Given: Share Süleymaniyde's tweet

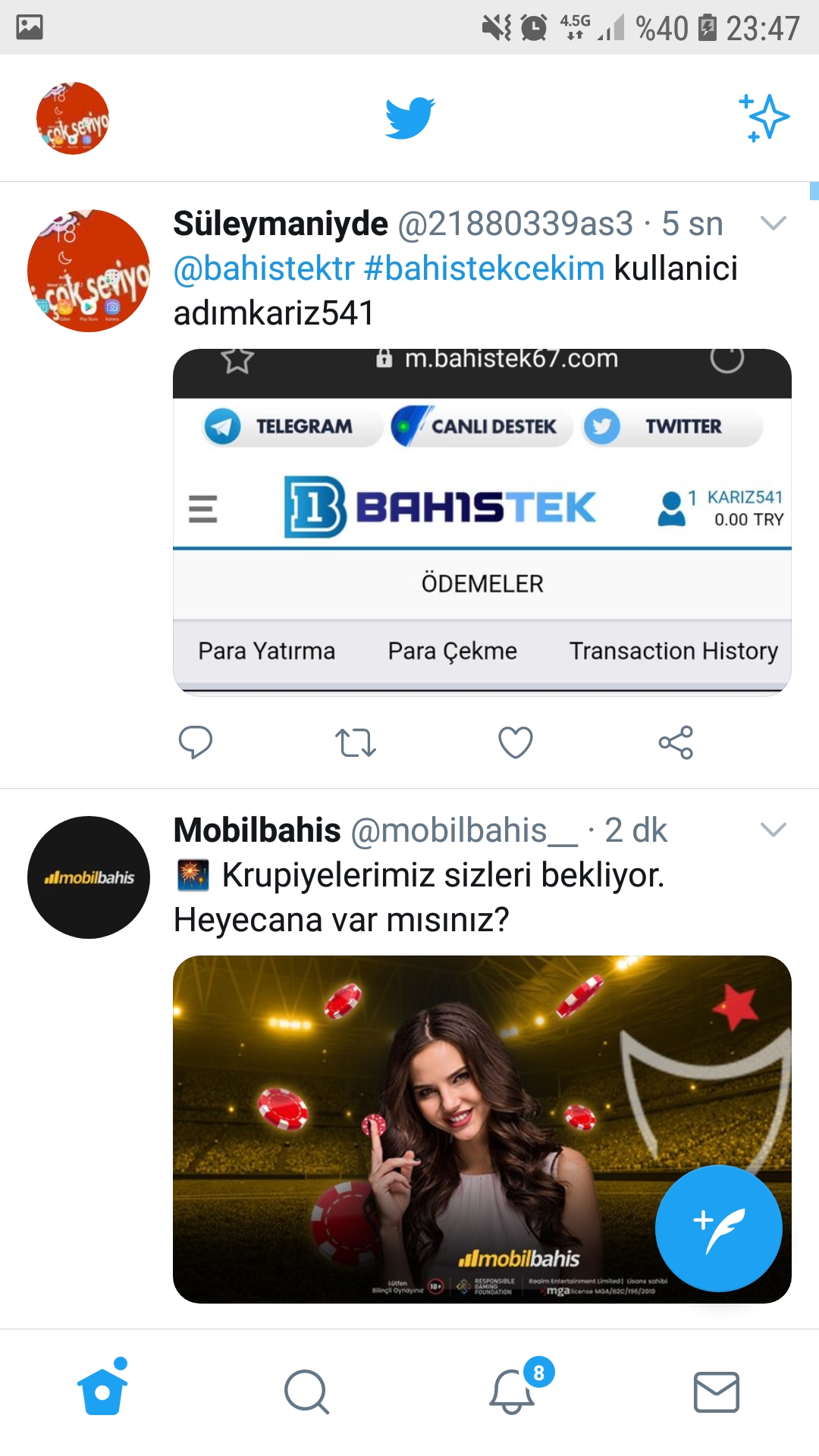Looking at the screenshot, I should 676,742.
